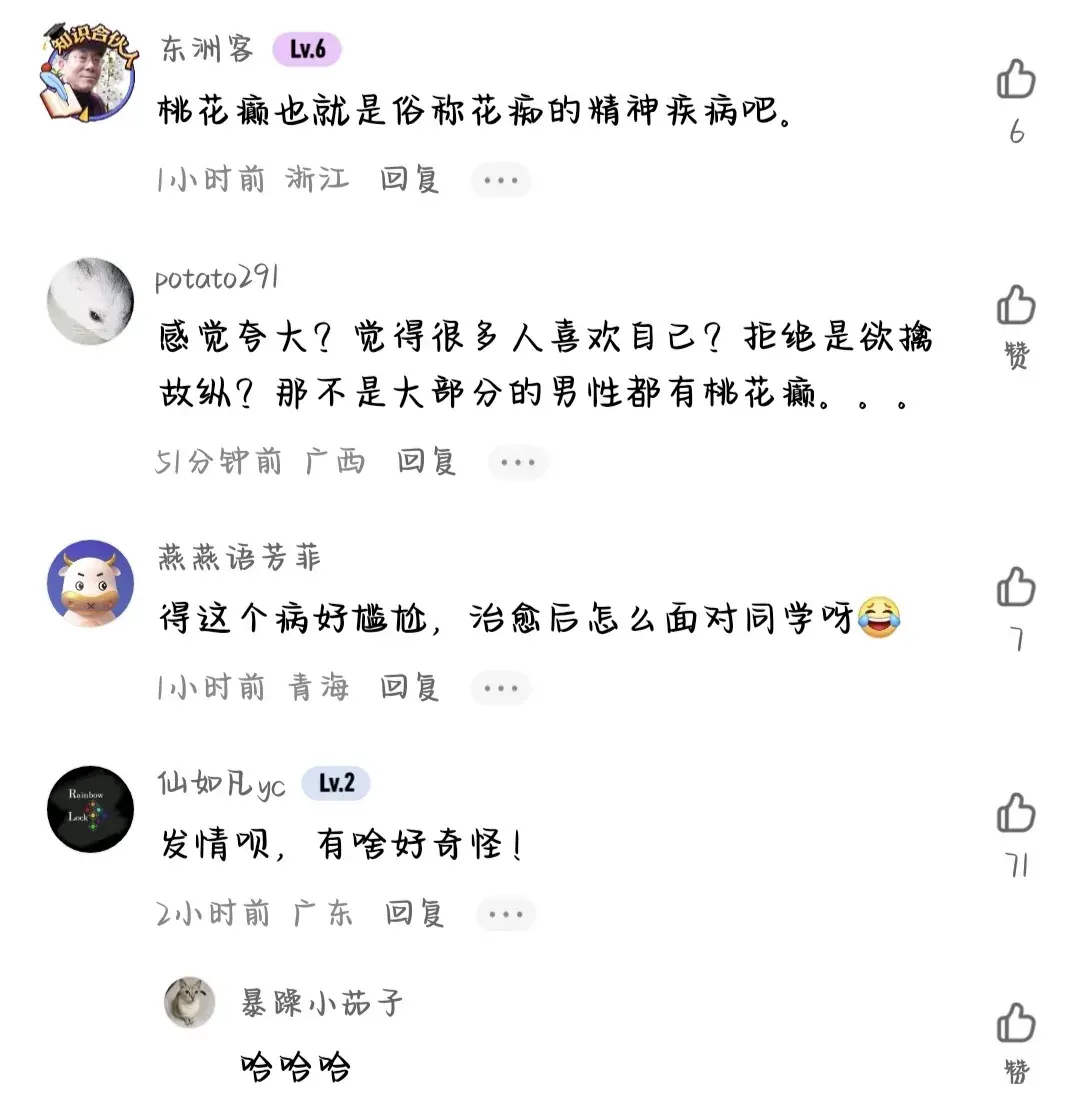View 燕燕语芳菲's profile avatar
This screenshot has width=1080, height=1094.
point(90,583)
